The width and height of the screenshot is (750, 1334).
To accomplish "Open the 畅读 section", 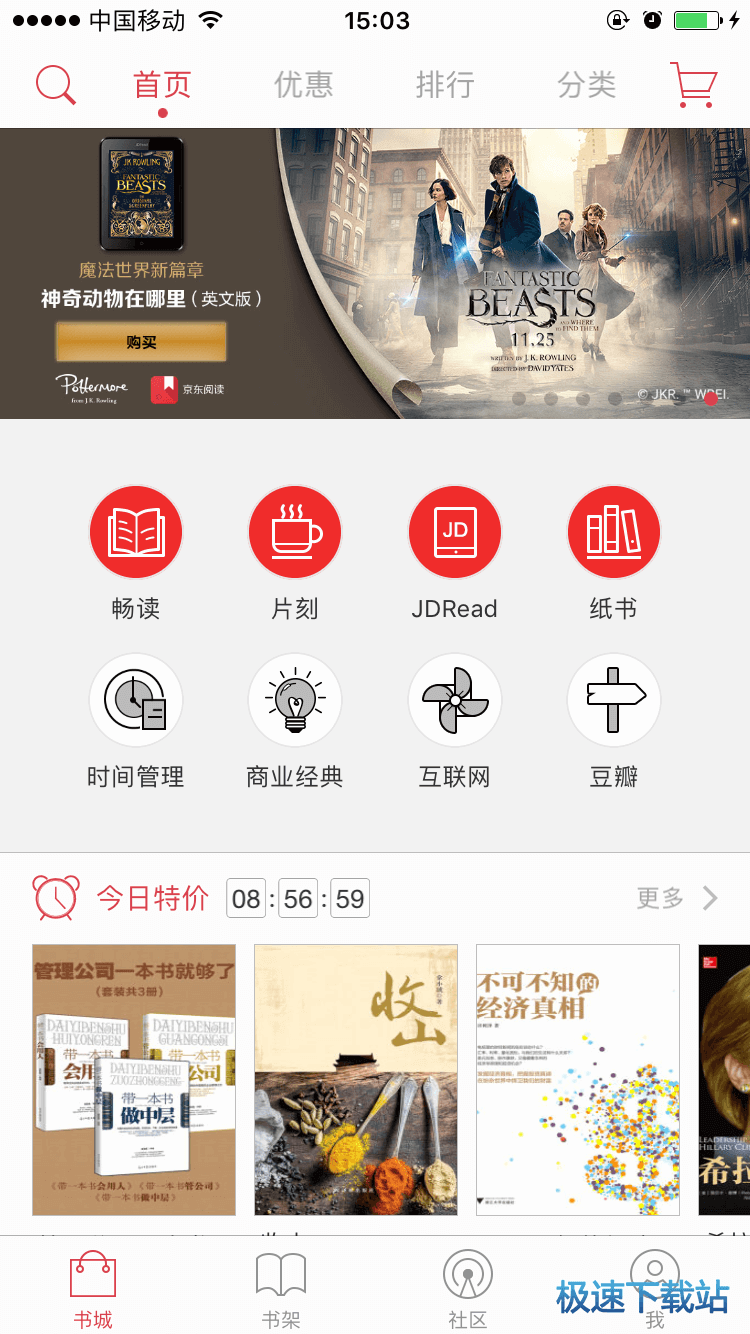I will tap(136, 532).
